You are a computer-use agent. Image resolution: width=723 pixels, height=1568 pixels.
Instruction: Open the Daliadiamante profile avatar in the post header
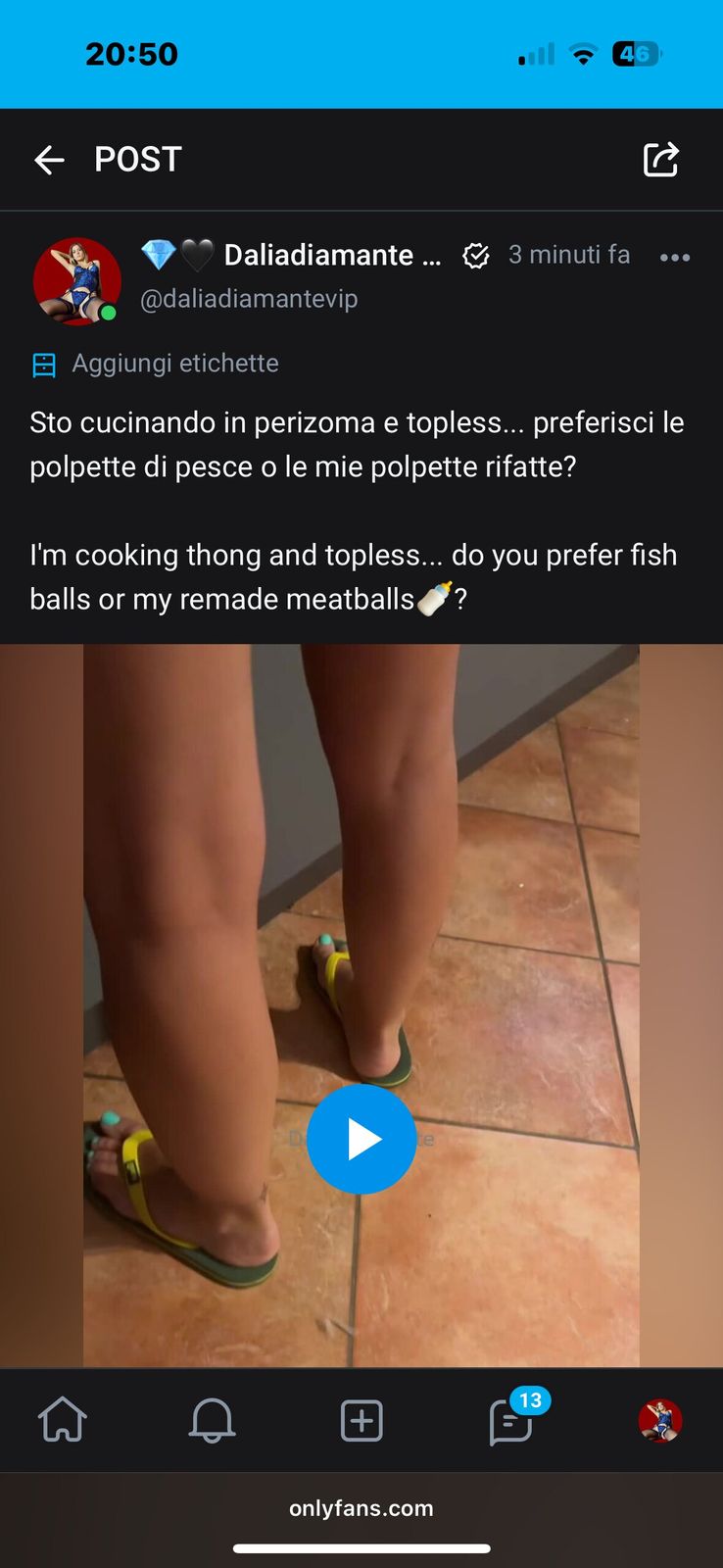[77, 280]
